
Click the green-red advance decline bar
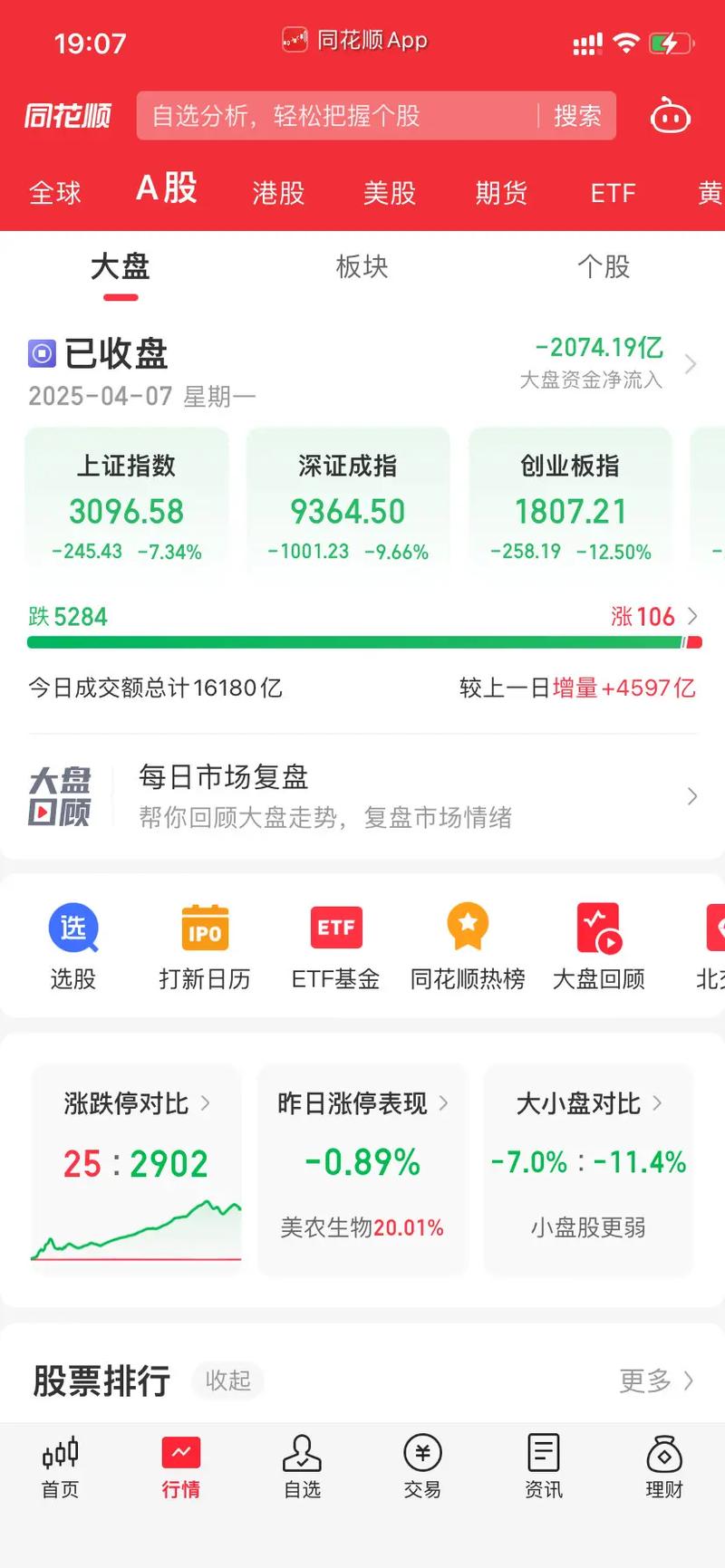click(362, 642)
